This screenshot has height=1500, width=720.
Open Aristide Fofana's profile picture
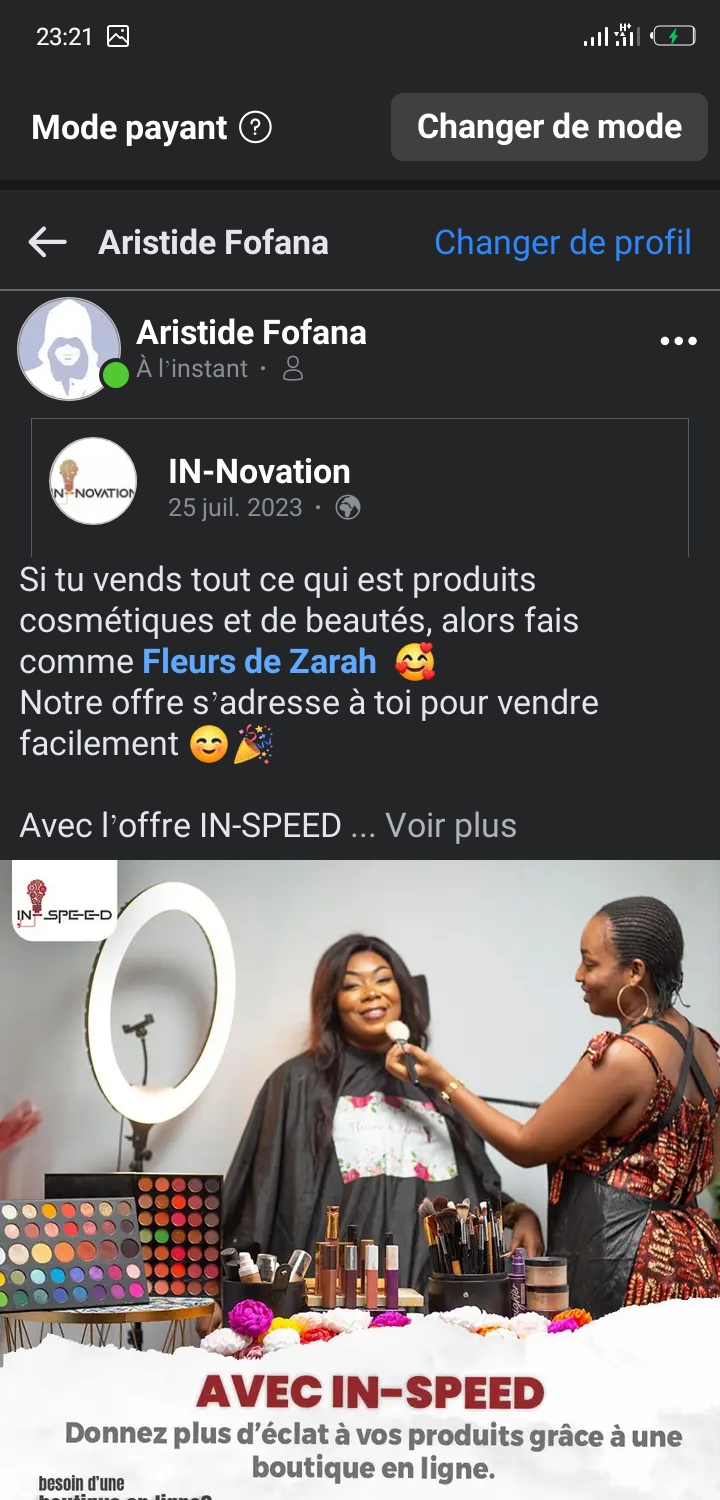pos(69,349)
